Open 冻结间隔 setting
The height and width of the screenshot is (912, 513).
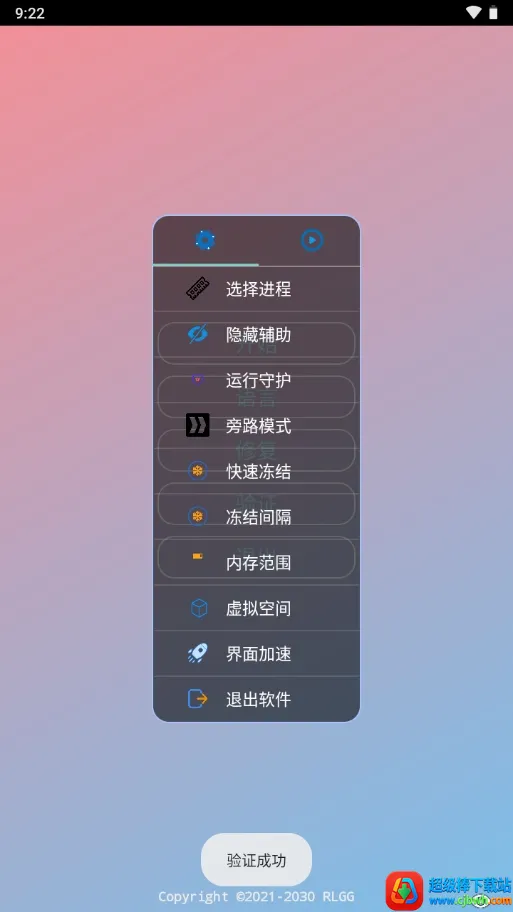[x=256, y=516]
